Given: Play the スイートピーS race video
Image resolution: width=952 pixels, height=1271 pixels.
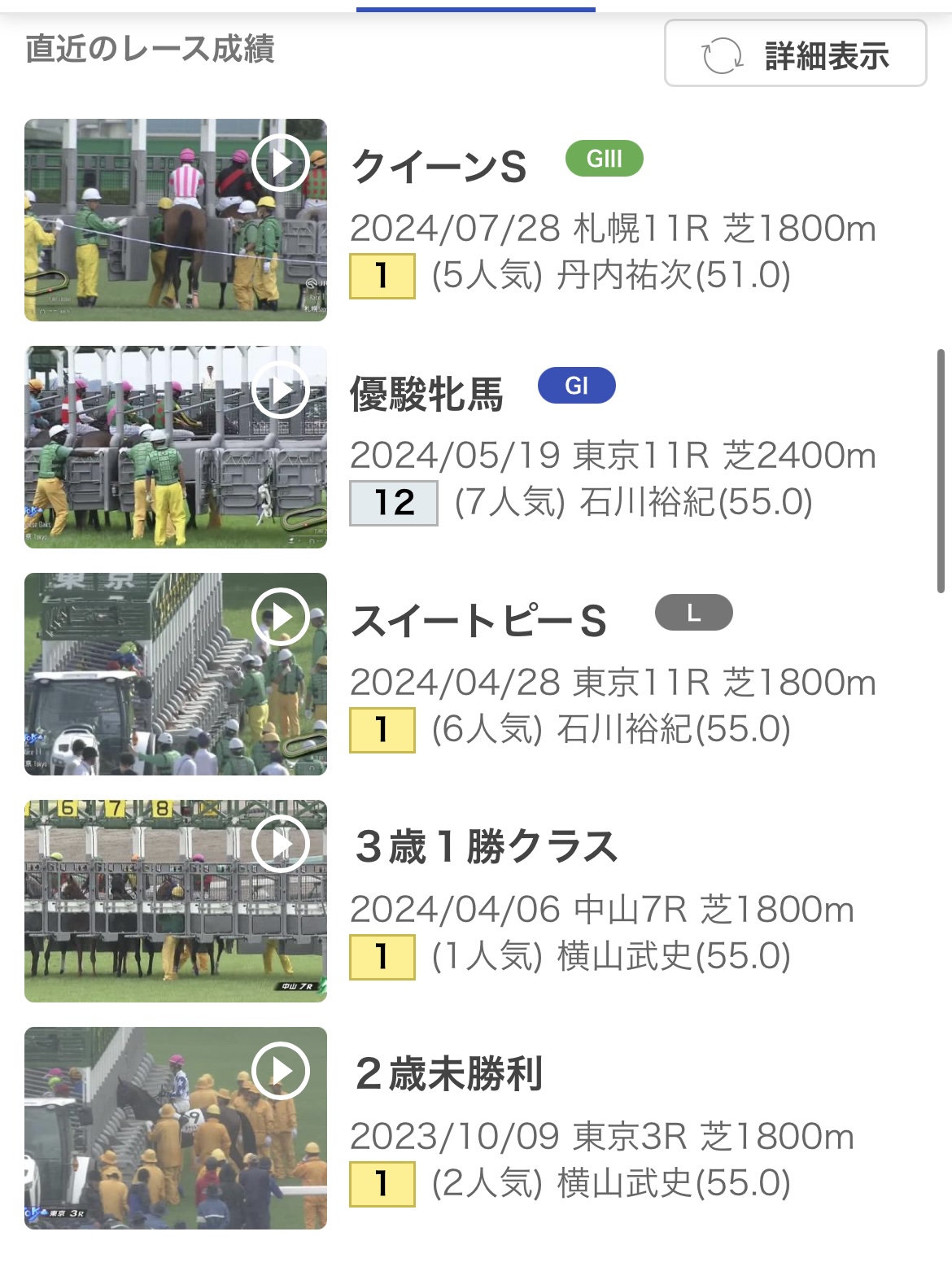Looking at the screenshot, I should pos(176,674).
